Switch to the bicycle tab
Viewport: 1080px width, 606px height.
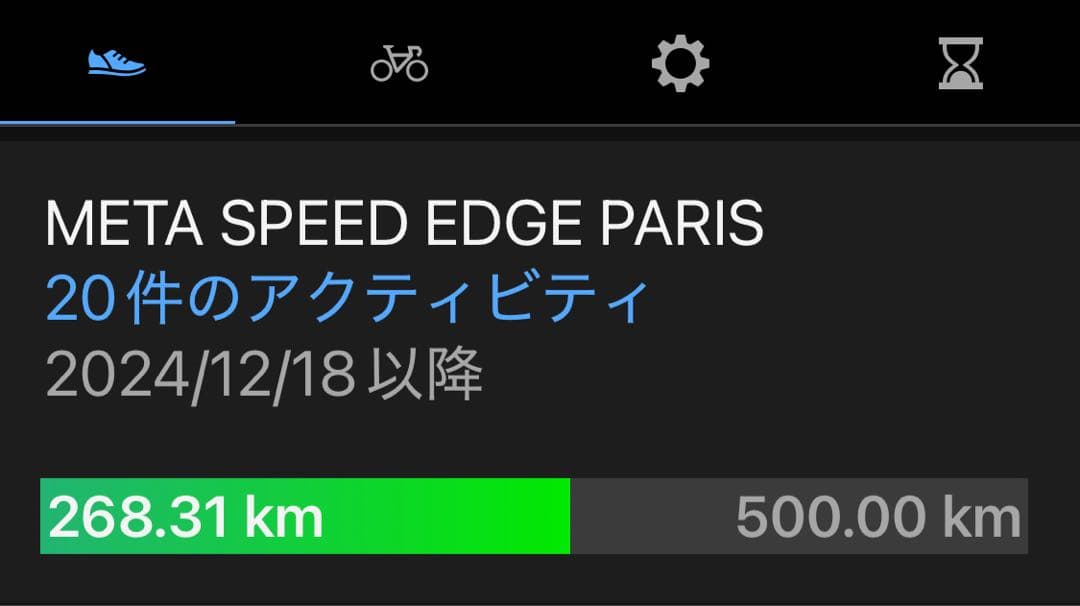[399, 64]
